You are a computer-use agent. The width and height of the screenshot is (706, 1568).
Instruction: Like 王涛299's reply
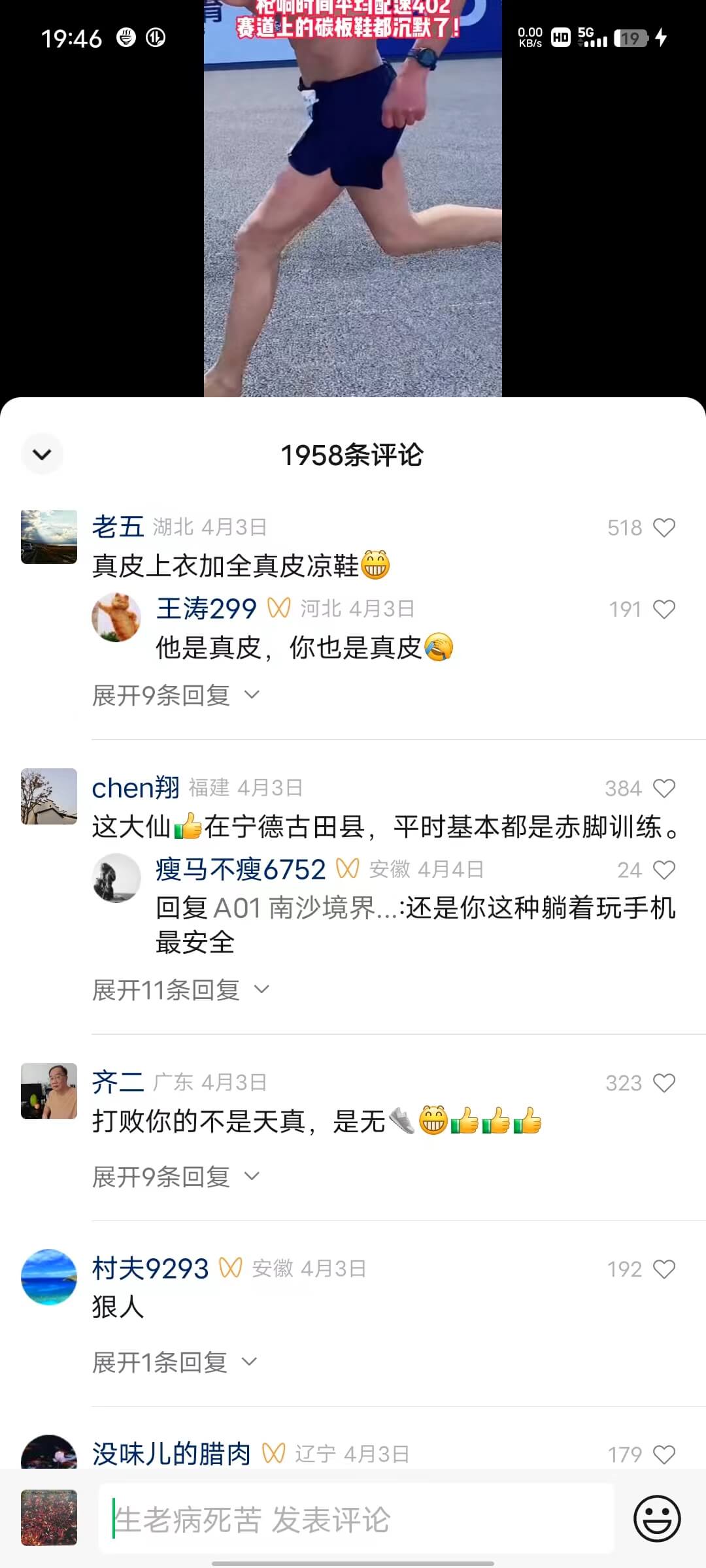[664, 610]
